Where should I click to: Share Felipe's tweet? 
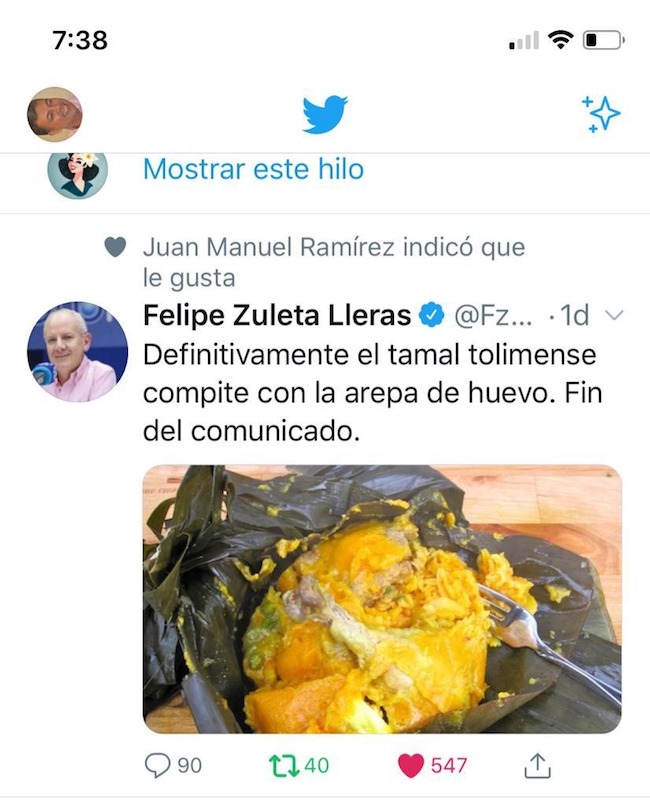(x=537, y=766)
